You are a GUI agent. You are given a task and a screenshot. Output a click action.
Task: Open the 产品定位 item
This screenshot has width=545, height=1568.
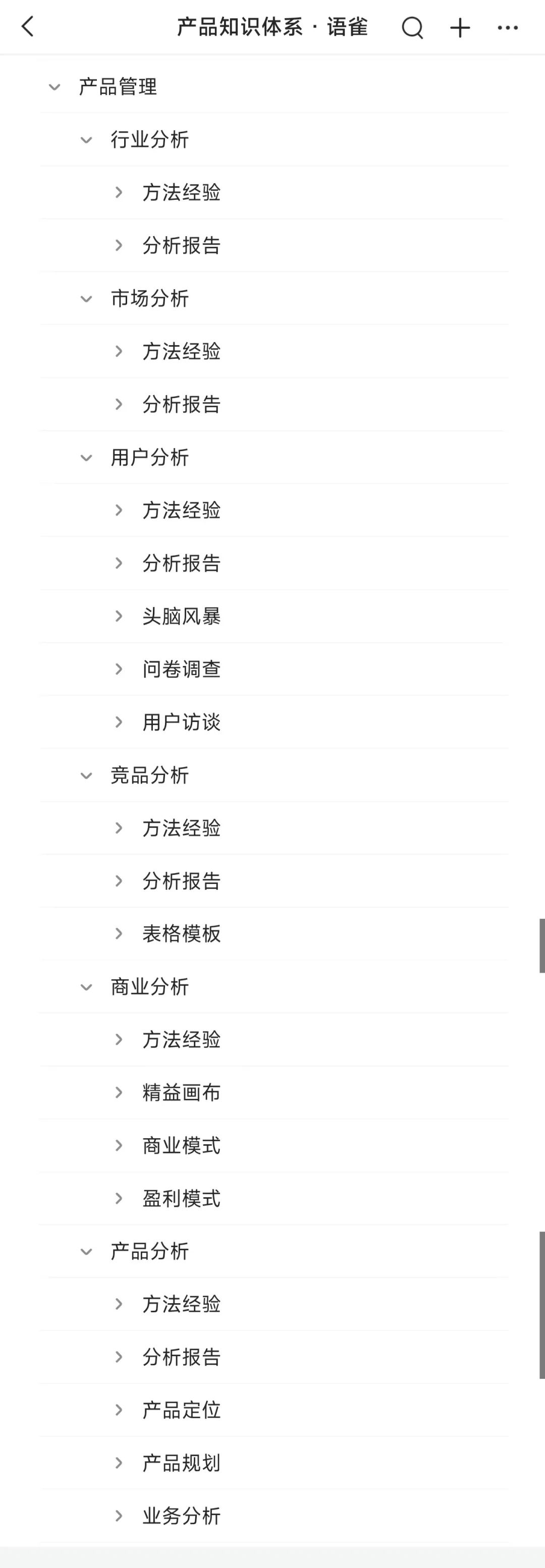pyautogui.click(x=182, y=1411)
